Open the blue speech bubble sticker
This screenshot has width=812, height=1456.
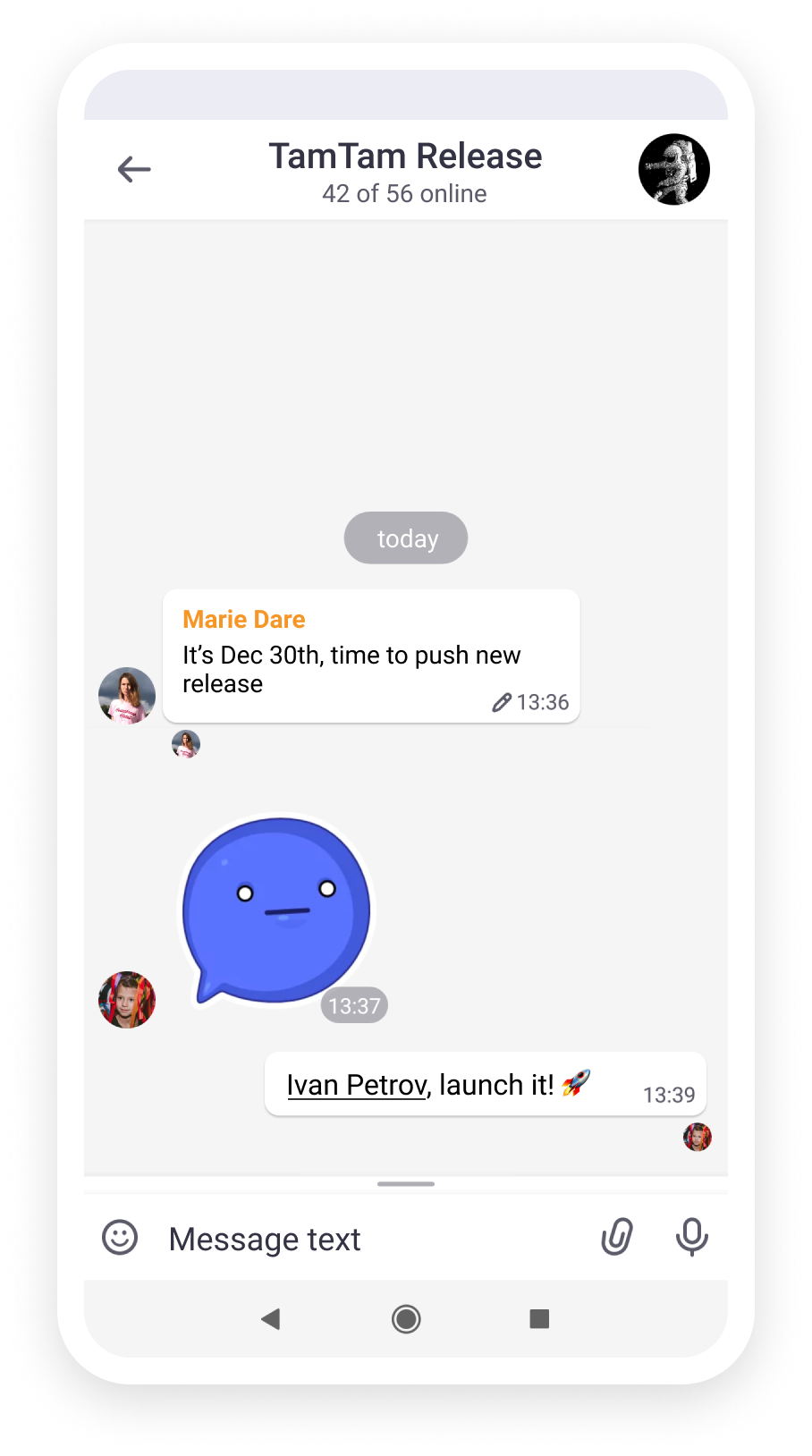pyautogui.click(x=276, y=910)
